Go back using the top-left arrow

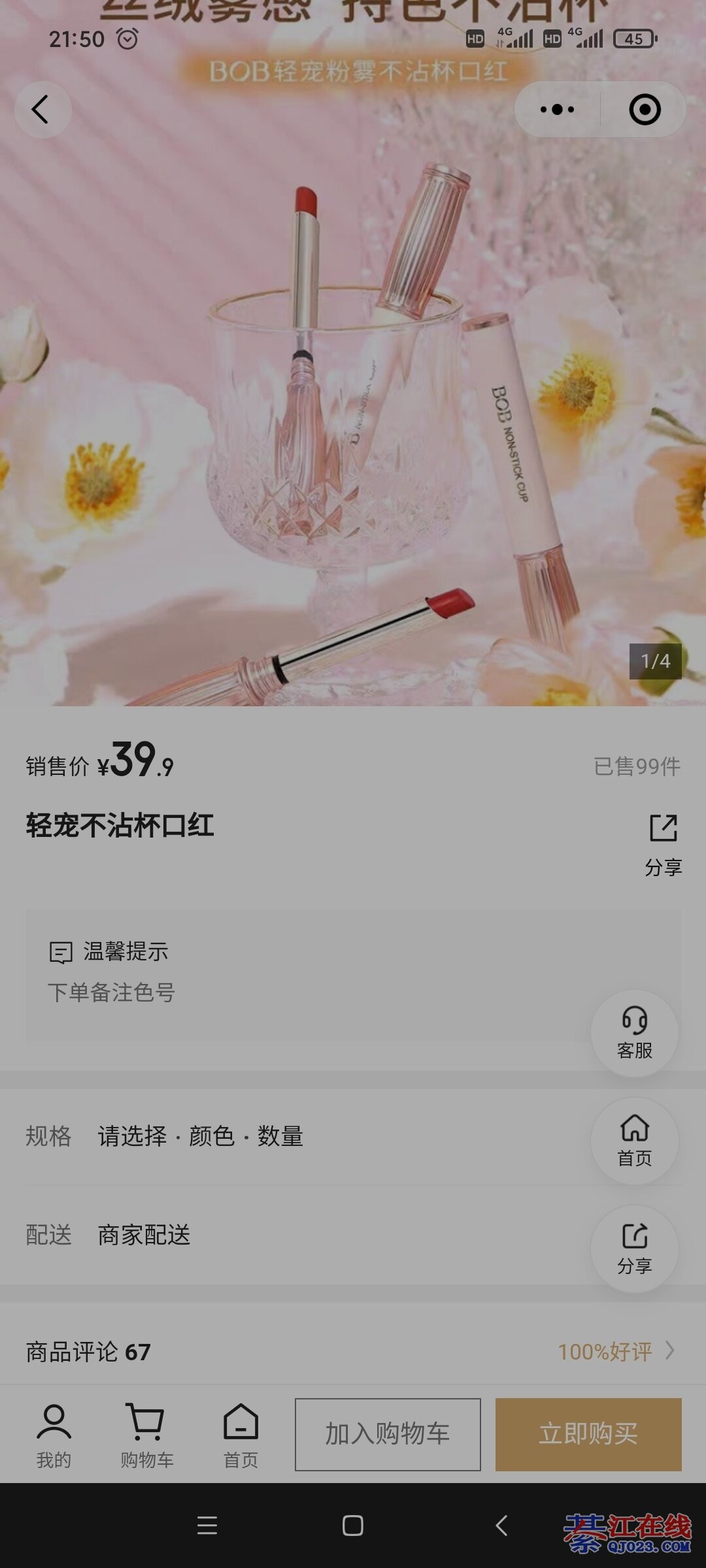42,110
